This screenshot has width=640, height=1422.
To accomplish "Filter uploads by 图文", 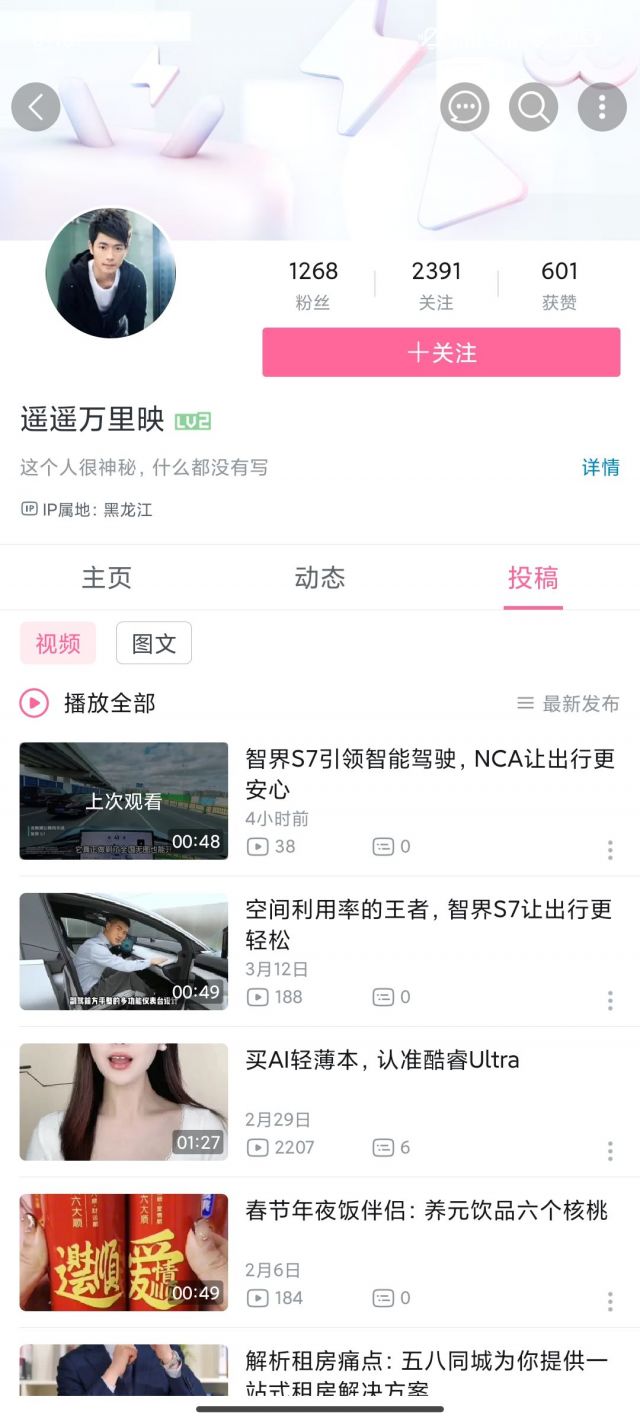I will coord(154,644).
